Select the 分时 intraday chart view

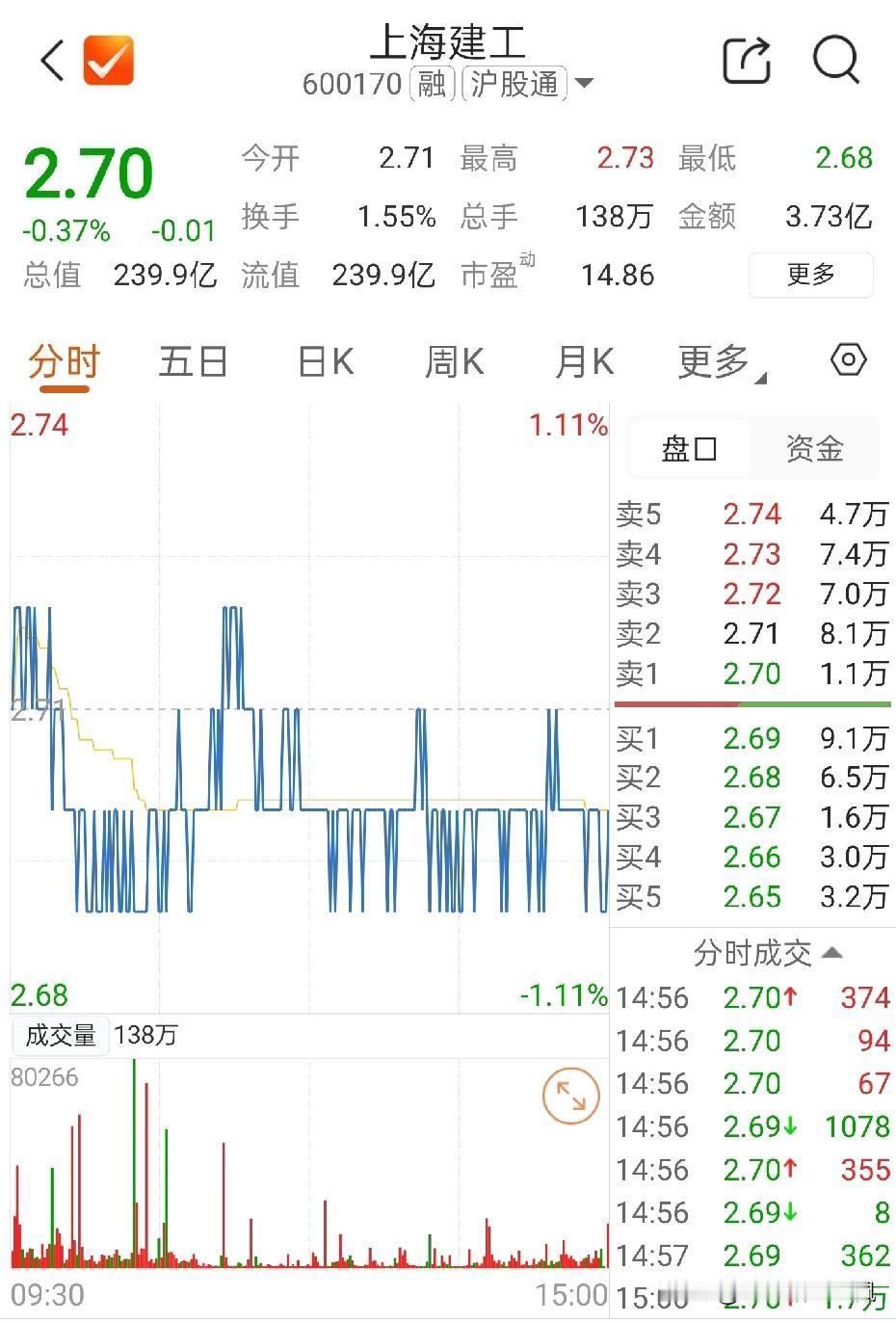pyautogui.click(x=64, y=361)
